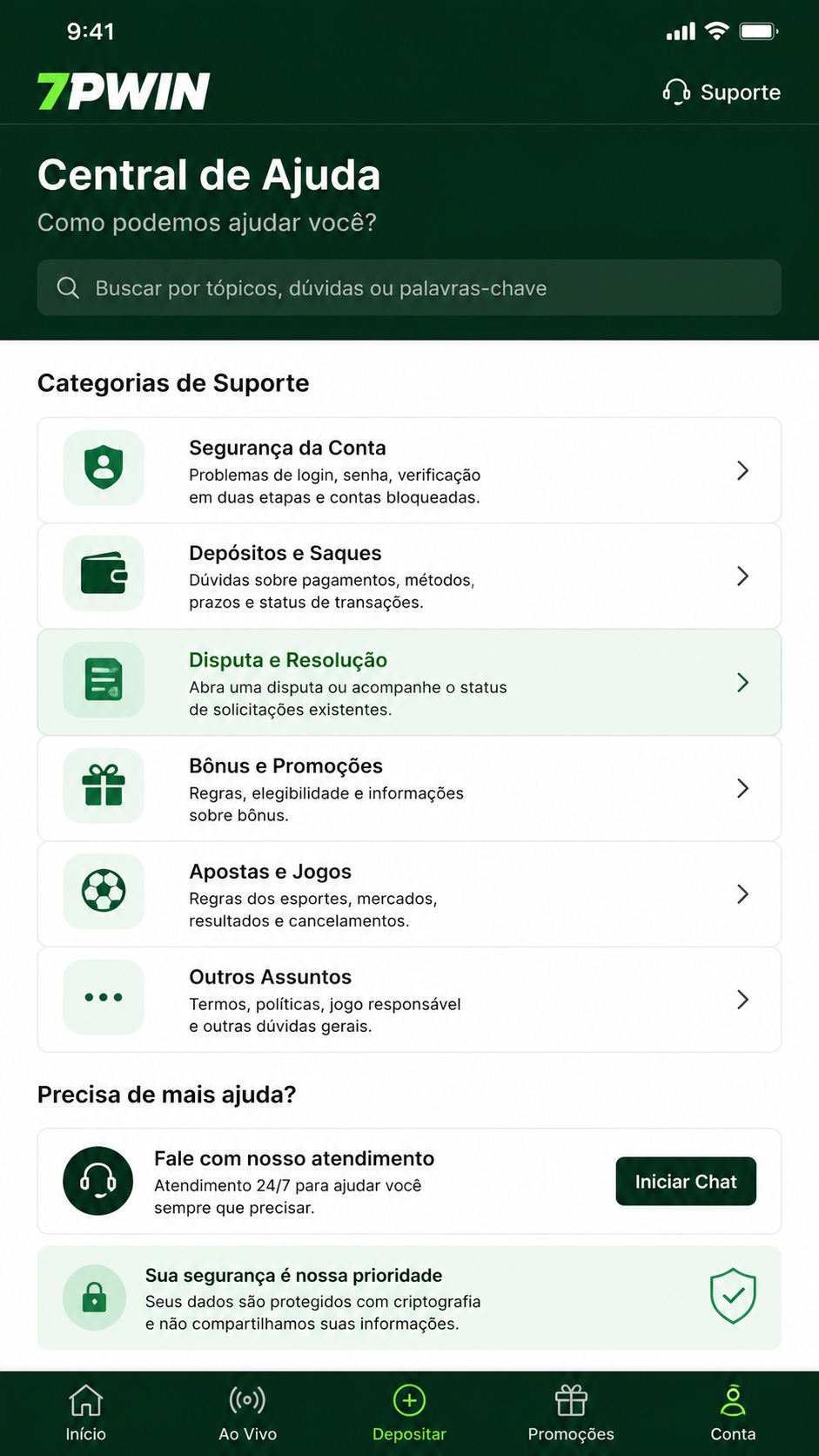Screen dimensions: 819x1456
Task: Tap the help topics search field
Action: coord(409,287)
